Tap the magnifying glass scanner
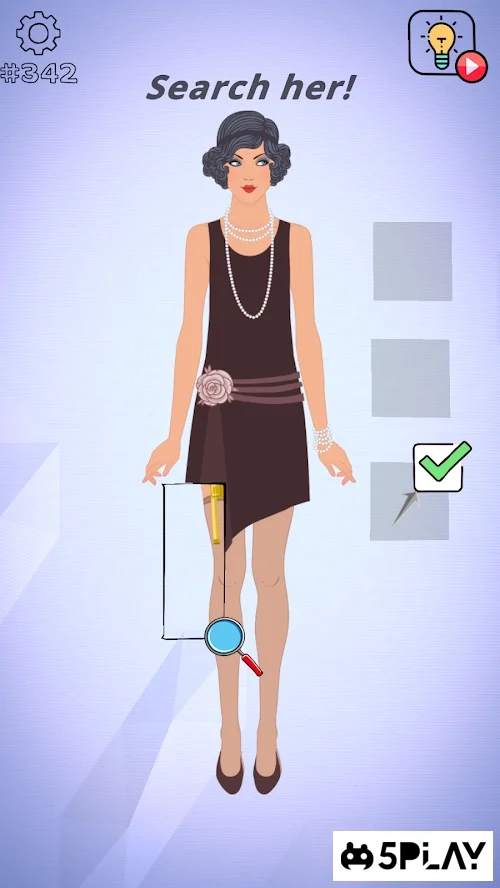Screen dimensions: 500x888 [x=233, y=646]
